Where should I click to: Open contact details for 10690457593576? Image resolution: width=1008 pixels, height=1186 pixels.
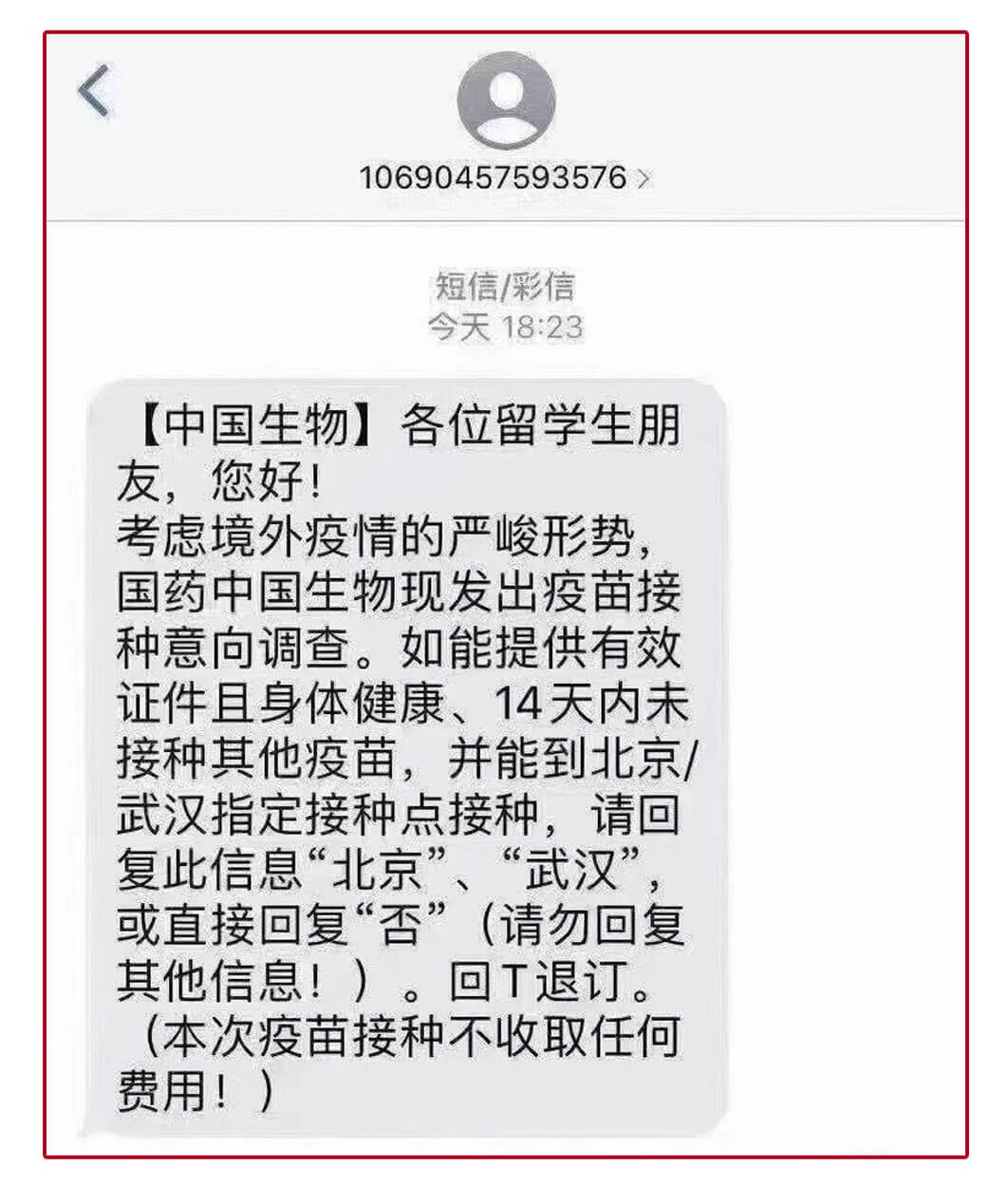(505, 178)
